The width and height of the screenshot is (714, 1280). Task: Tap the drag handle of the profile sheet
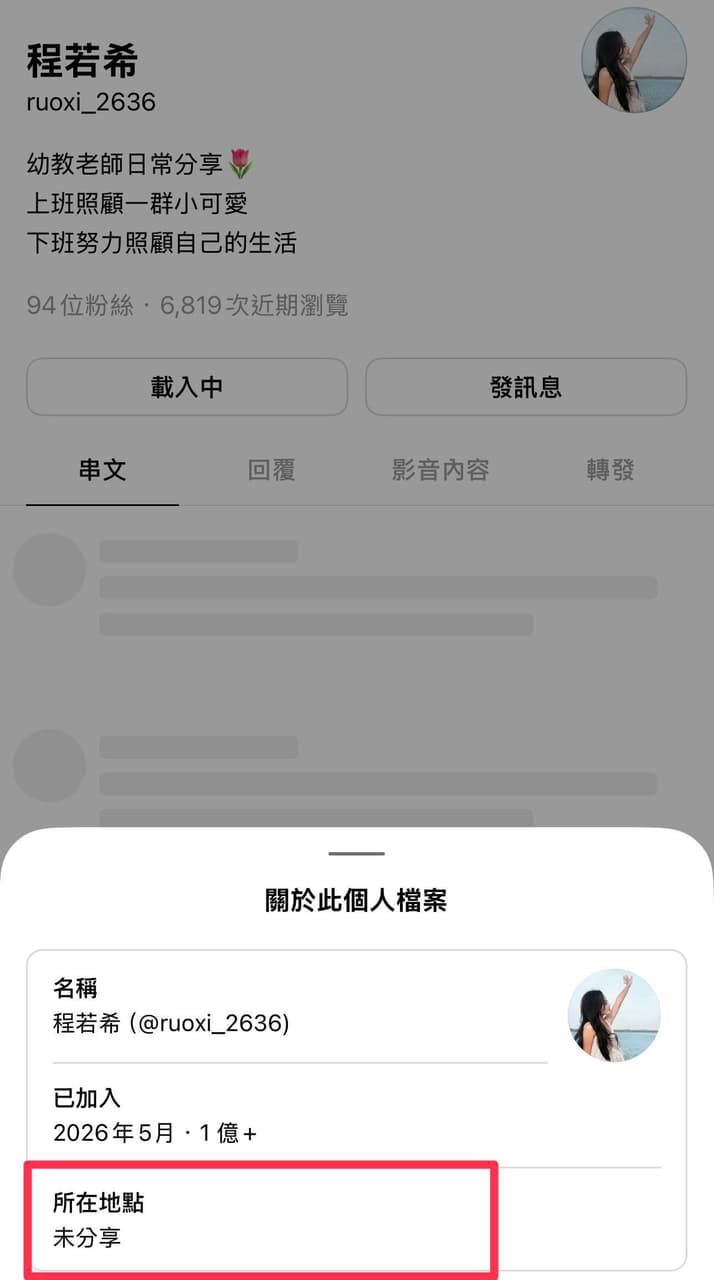356,853
